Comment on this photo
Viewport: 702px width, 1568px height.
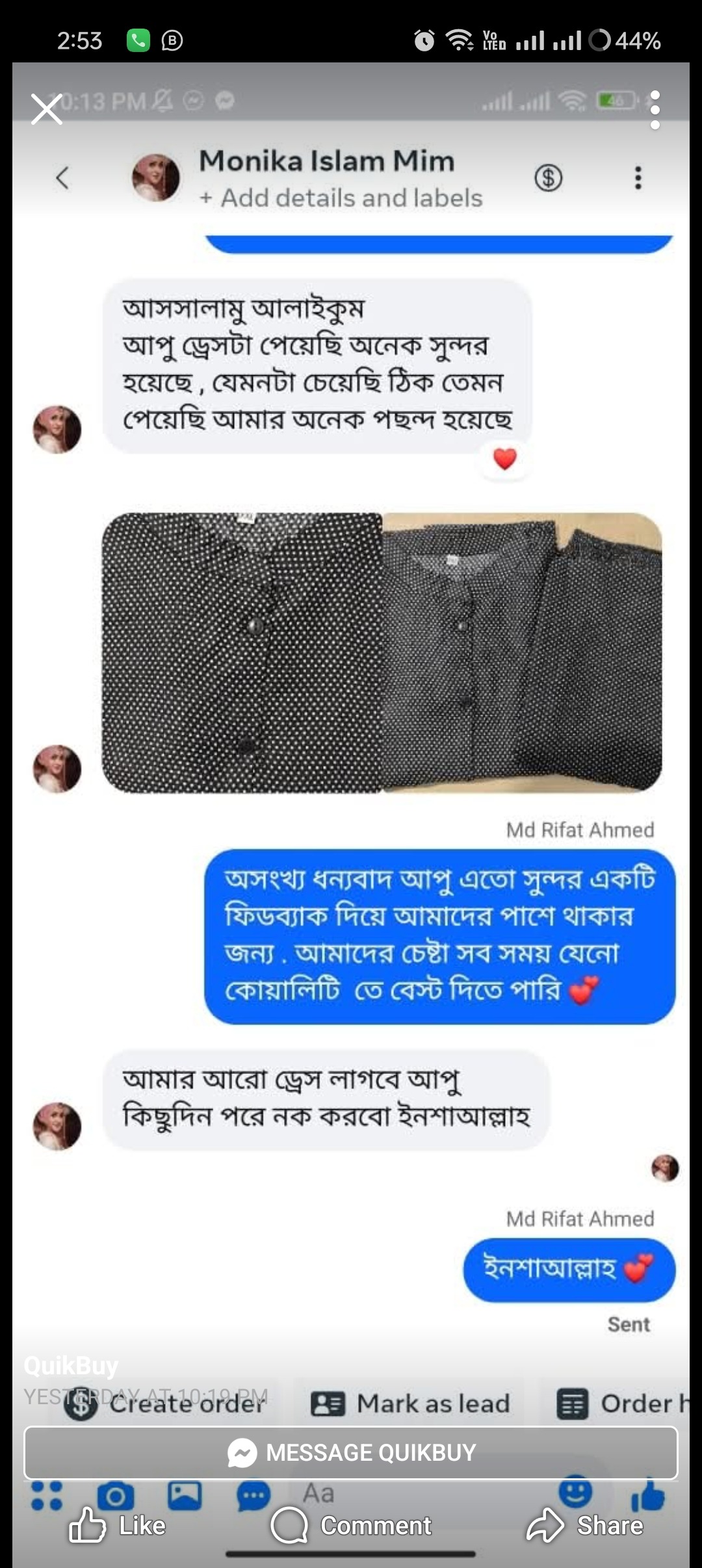(x=352, y=1525)
